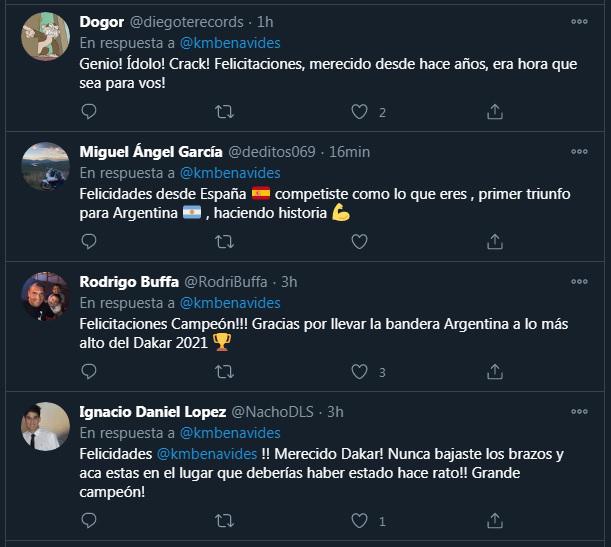Like Rodrigo Buffa's tweet
The image size is (611, 547).
(360, 372)
